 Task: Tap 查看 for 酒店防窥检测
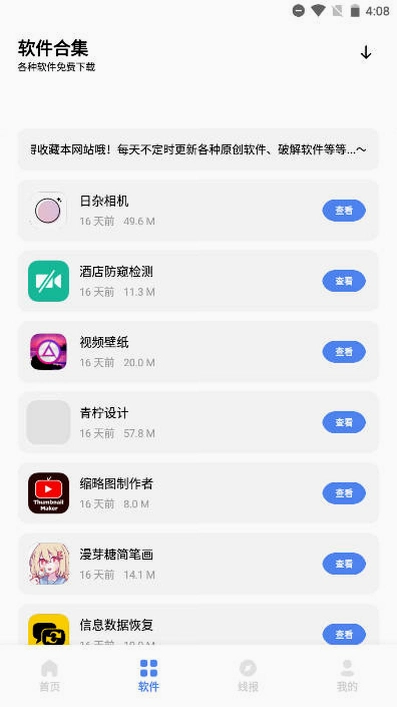pyautogui.click(x=344, y=281)
